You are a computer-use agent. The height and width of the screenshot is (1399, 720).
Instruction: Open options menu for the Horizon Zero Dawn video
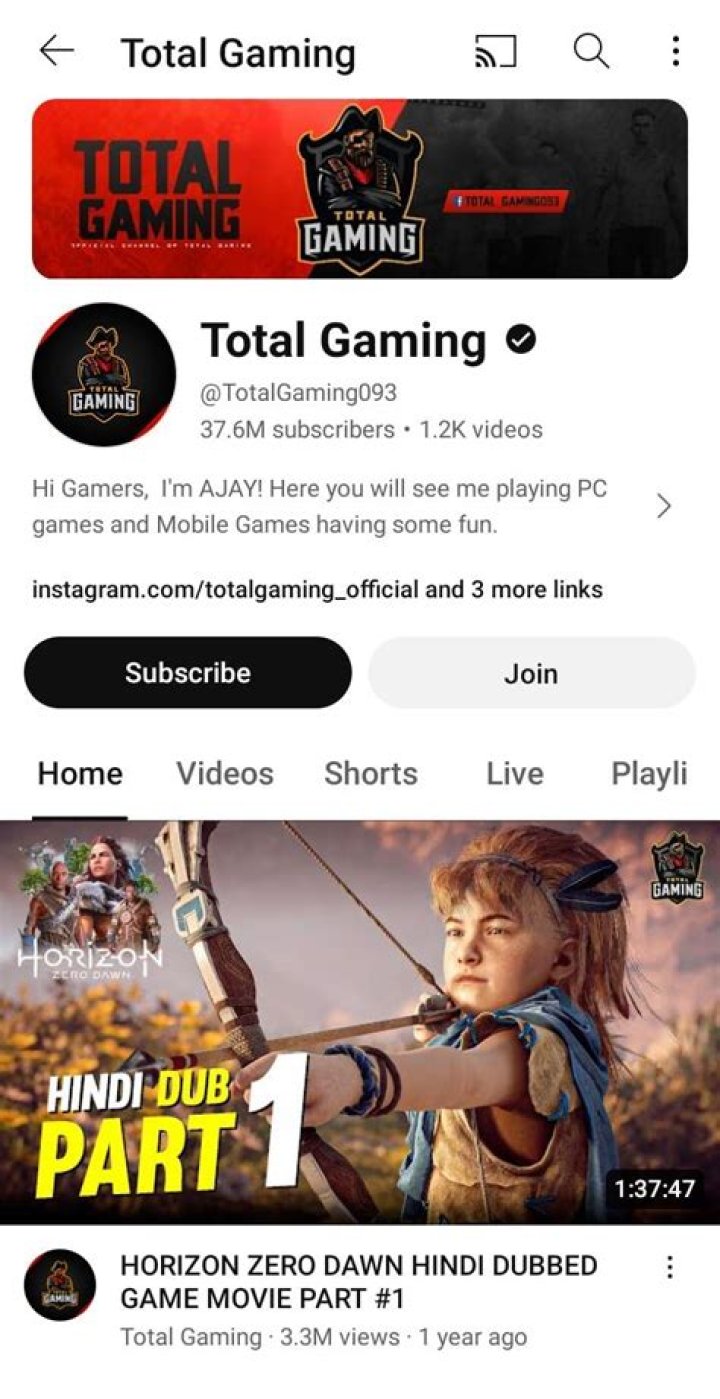pyautogui.click(x=668, y=1265)
